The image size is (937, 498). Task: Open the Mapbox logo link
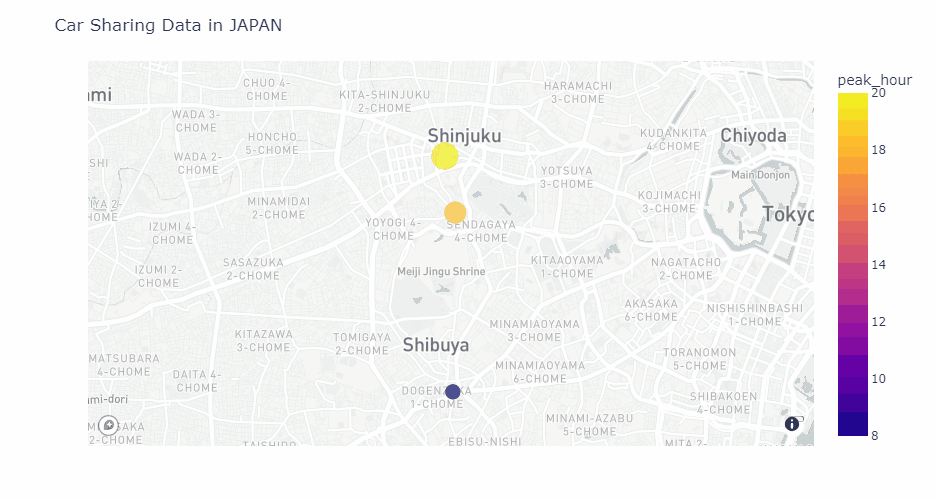[108, 424]
